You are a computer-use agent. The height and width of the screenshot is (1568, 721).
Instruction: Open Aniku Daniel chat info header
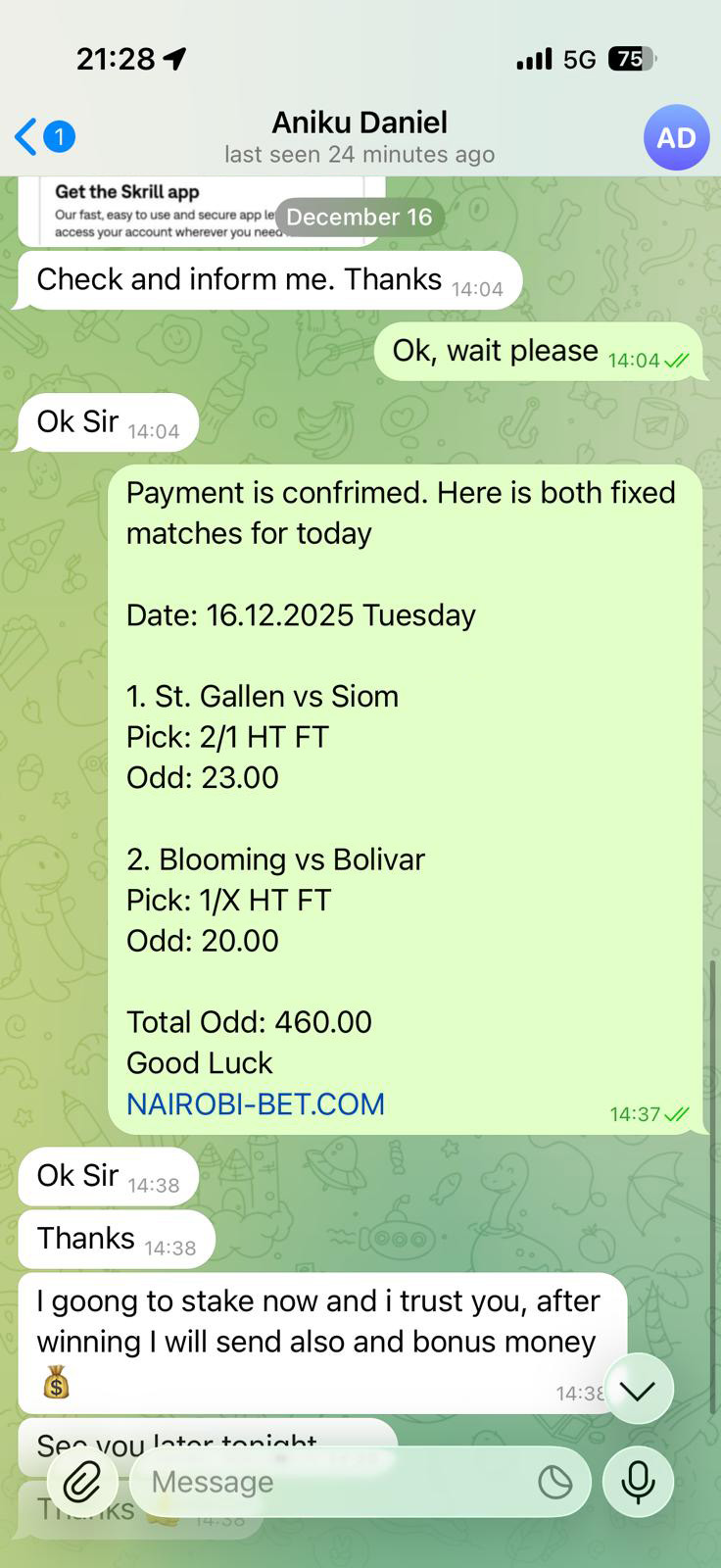pyautogui.click(x=360, y=137)
